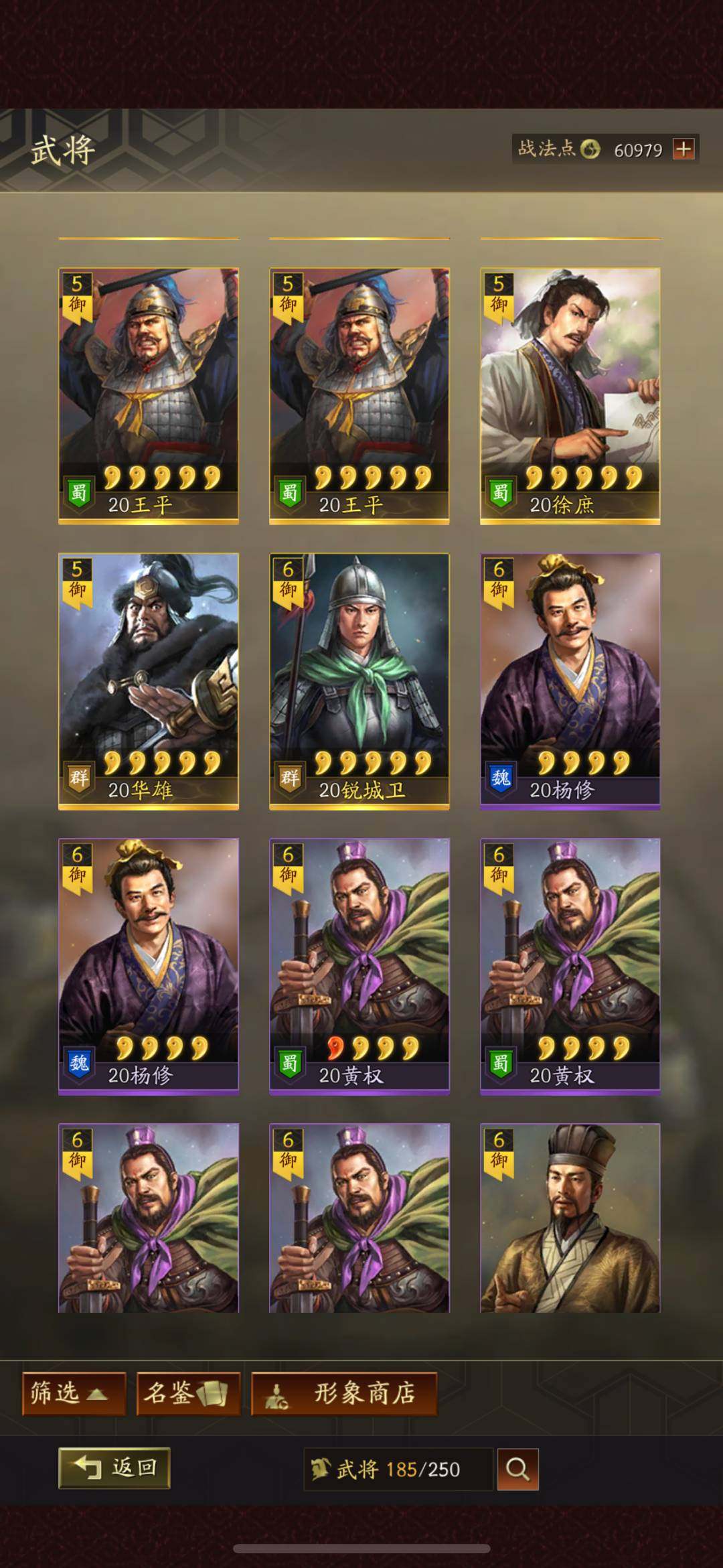The height and width of the screenshot is (1568, 723).
Task: View the 锐城卫 general card
Action: click(x=359, y=681)
